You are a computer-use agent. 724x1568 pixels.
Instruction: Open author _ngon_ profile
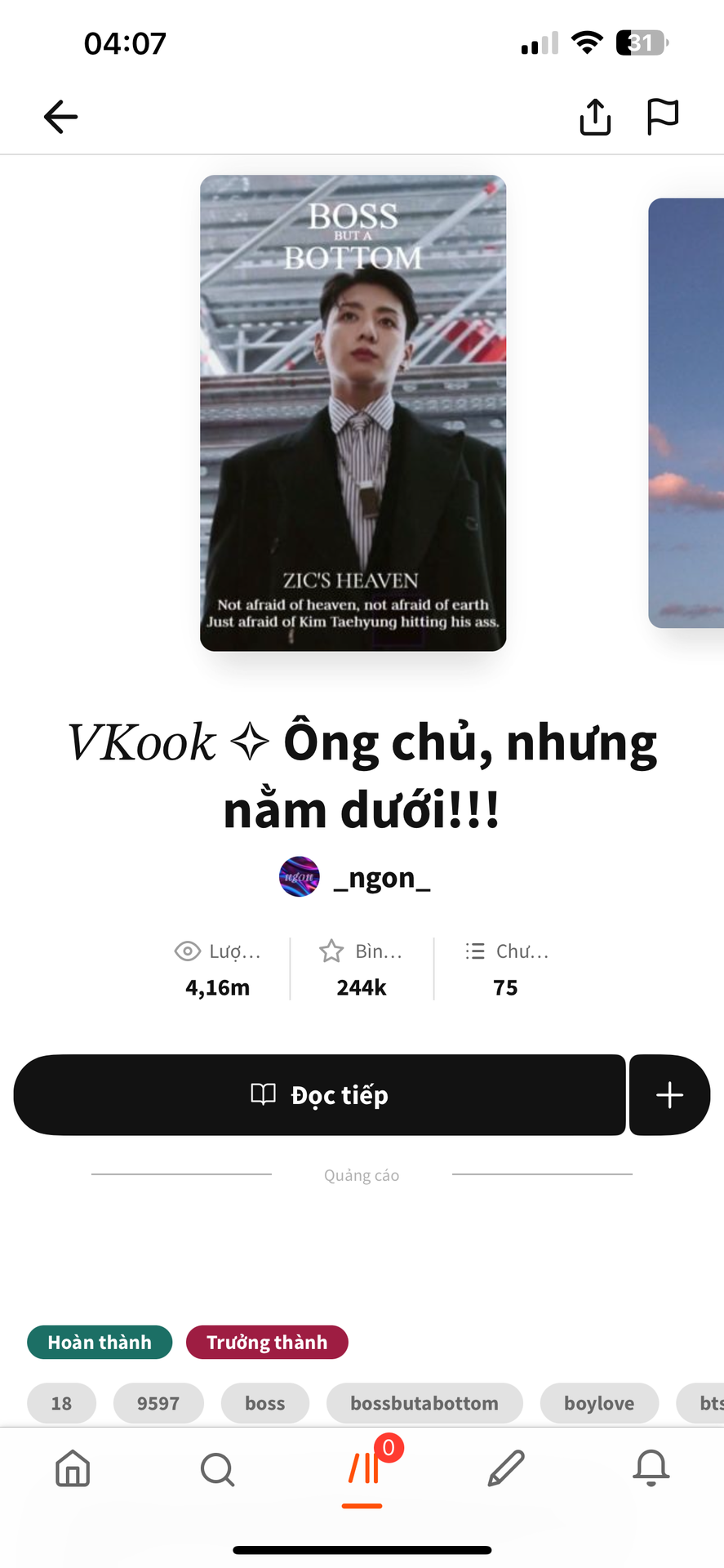[355, 877]
